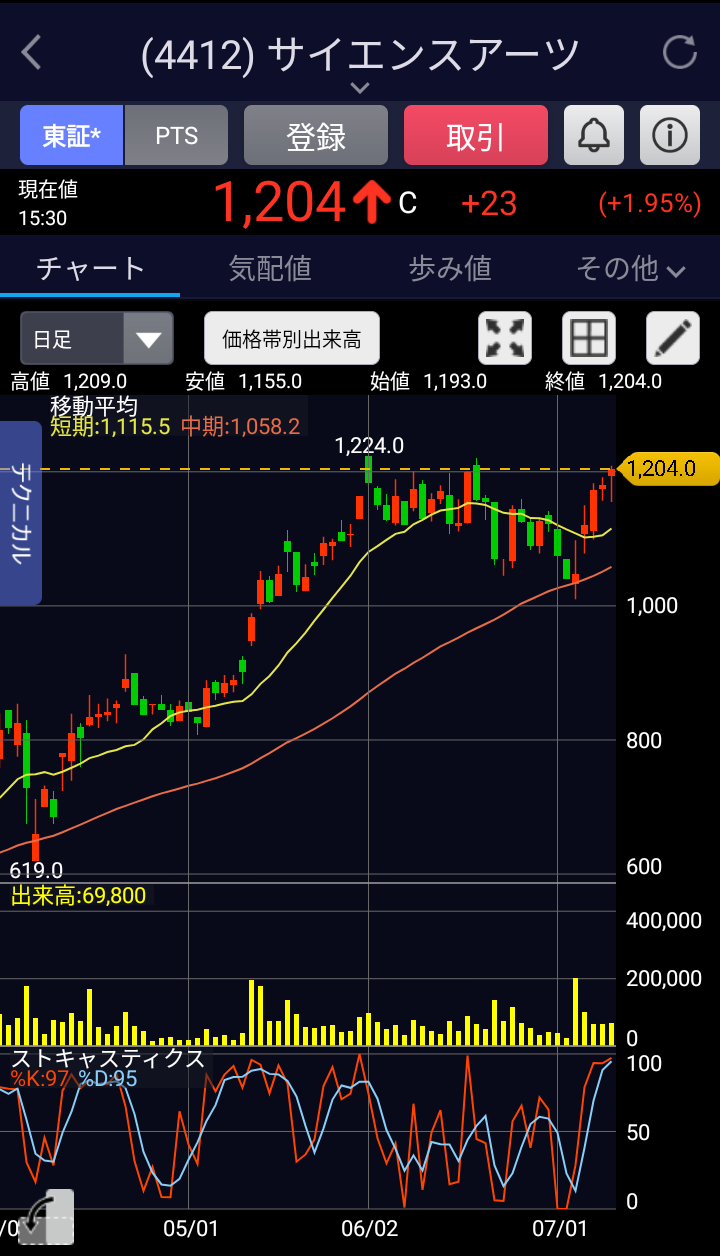
Task: Tap the undo arrow at bottom left
Action: (x=45, y=1217)
